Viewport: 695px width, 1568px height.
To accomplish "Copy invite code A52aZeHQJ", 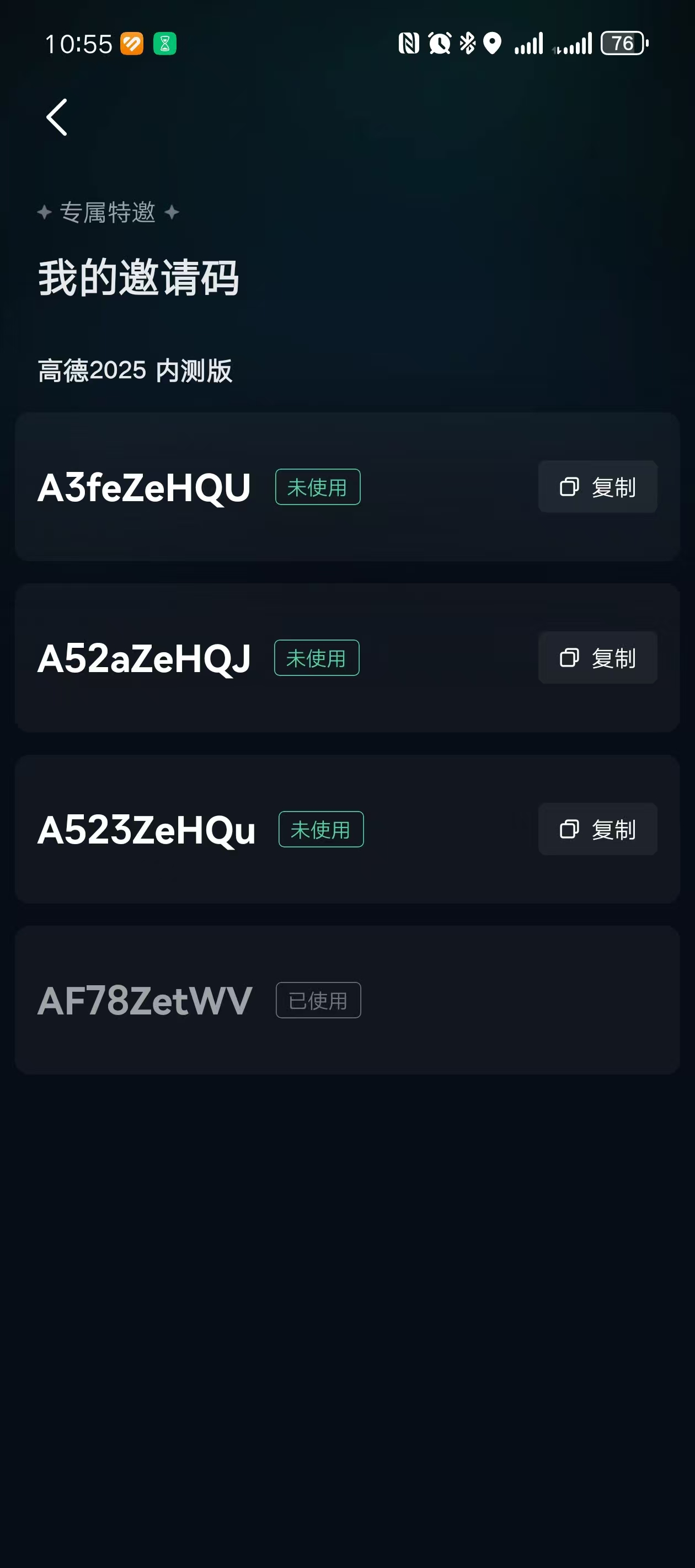I will (x=597, y=657).
